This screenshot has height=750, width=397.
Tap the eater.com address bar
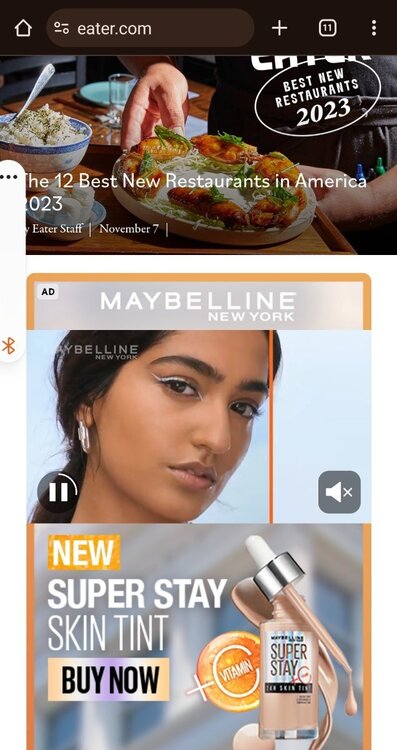[150, 28]
